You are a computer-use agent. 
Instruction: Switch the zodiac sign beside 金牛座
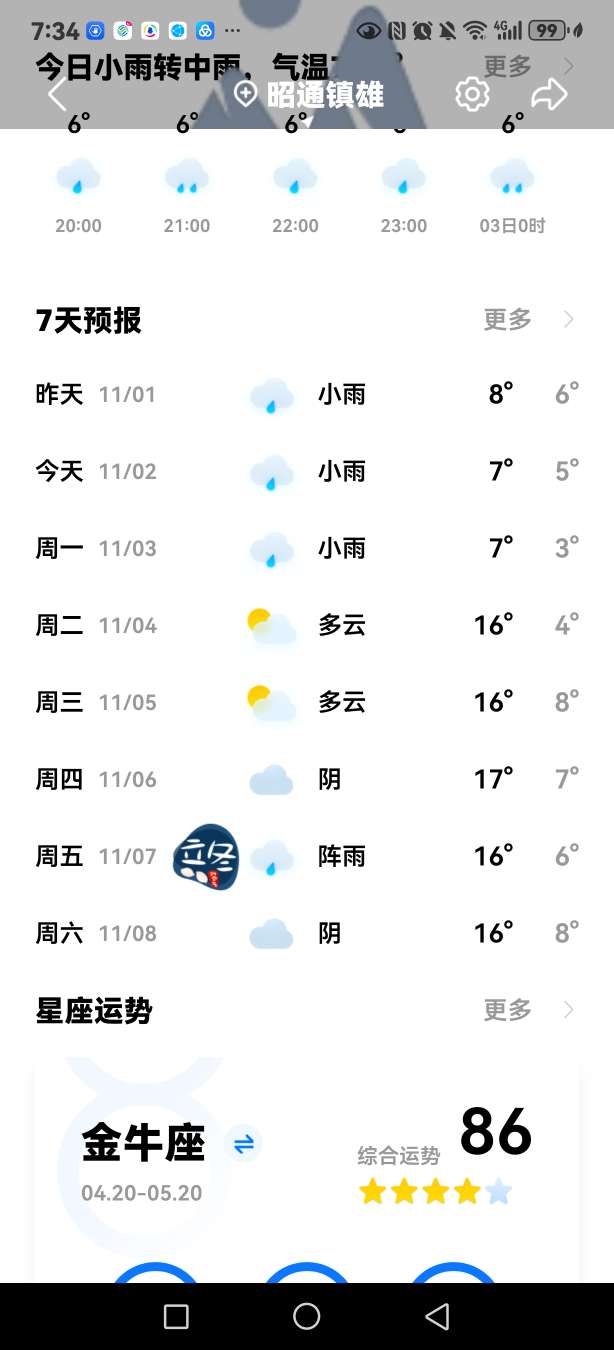point(244,1144)
